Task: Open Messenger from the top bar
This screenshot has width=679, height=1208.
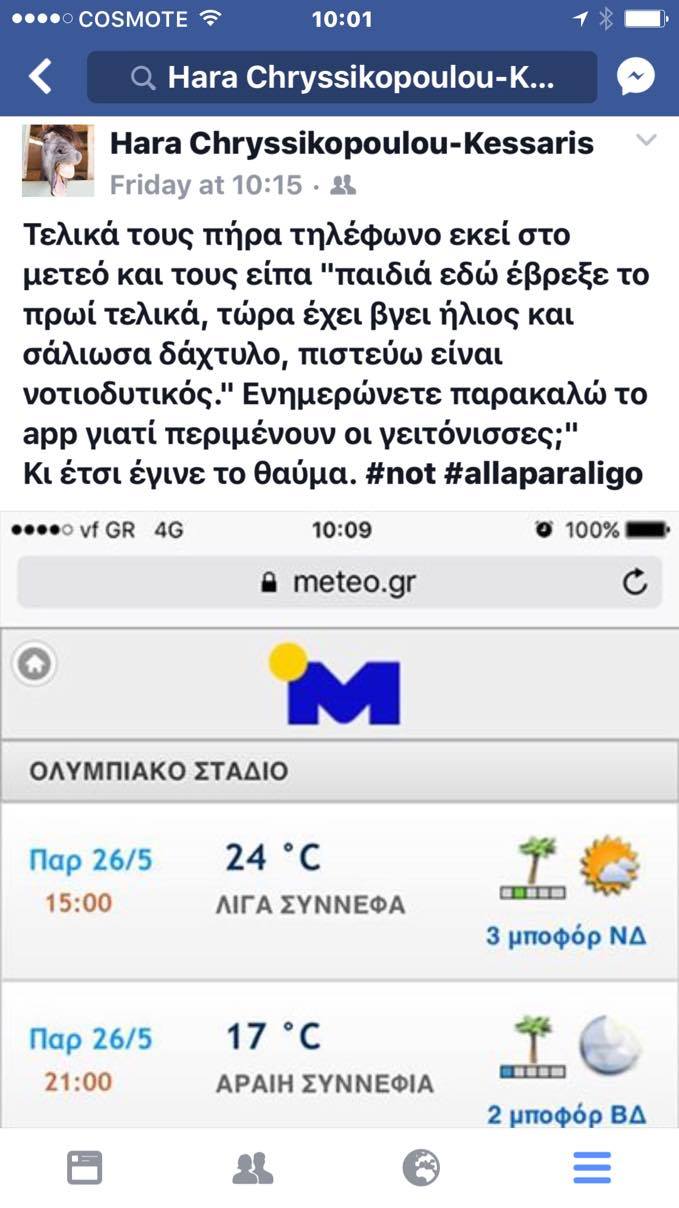Action: point(636,77)
